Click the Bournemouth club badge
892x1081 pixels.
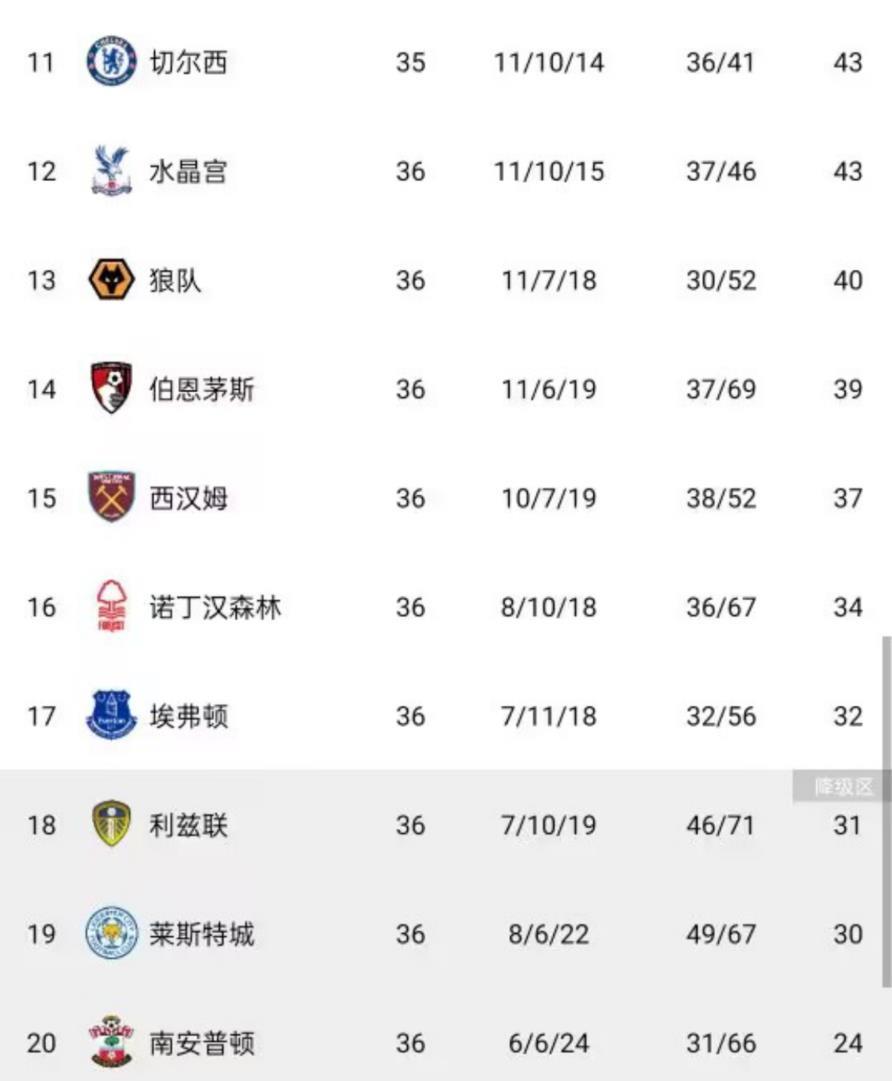click(x=112, y=390)
